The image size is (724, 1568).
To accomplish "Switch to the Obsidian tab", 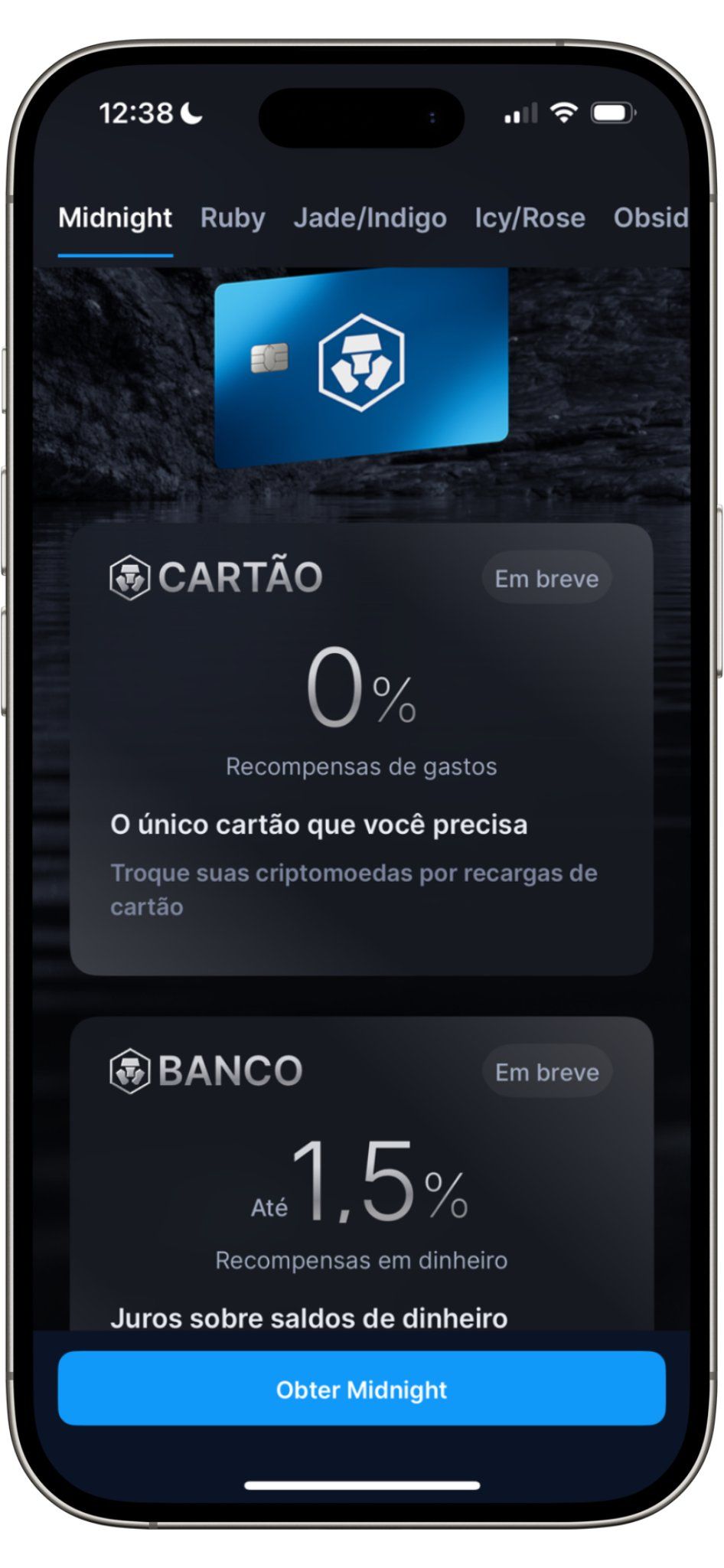I will point(651,218).
